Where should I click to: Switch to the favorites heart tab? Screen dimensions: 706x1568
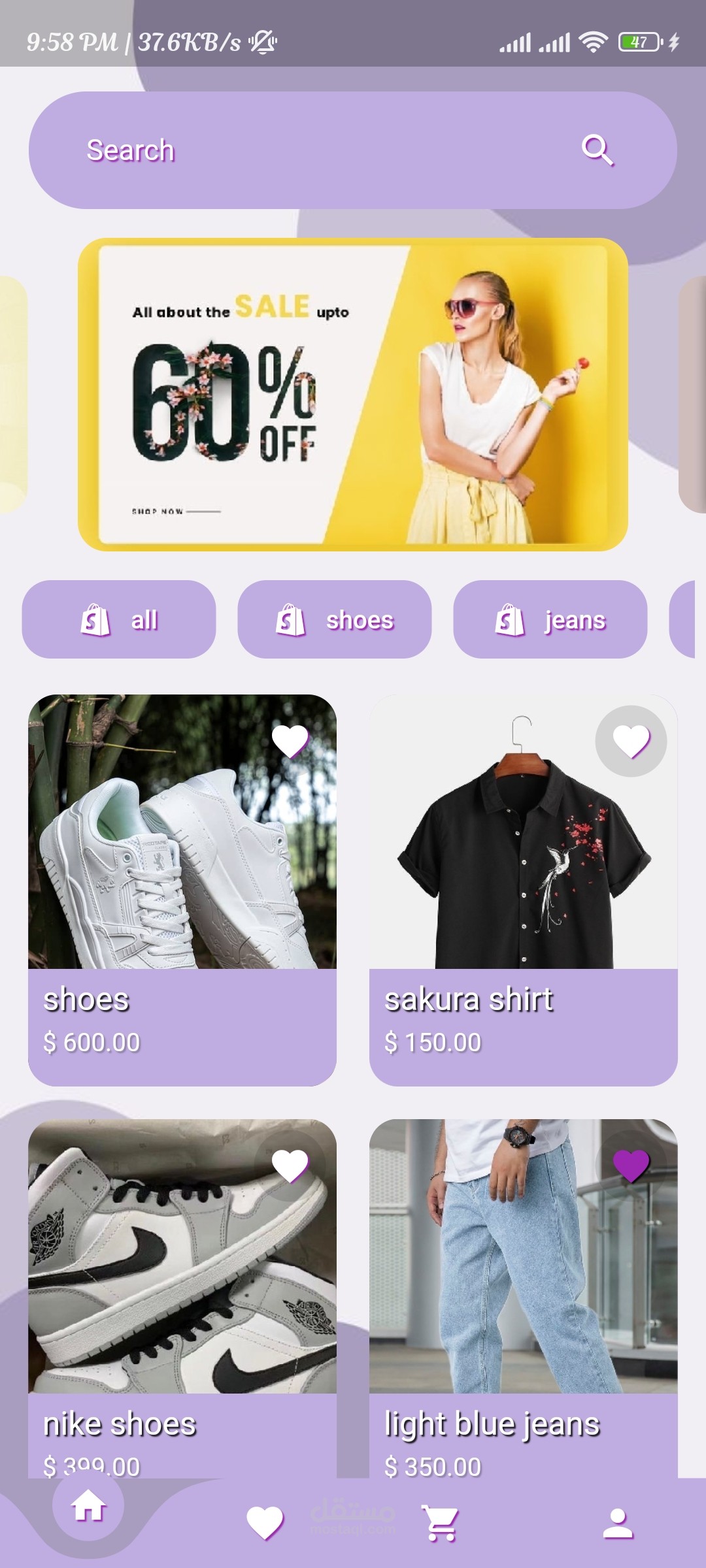click(265, 1524)
